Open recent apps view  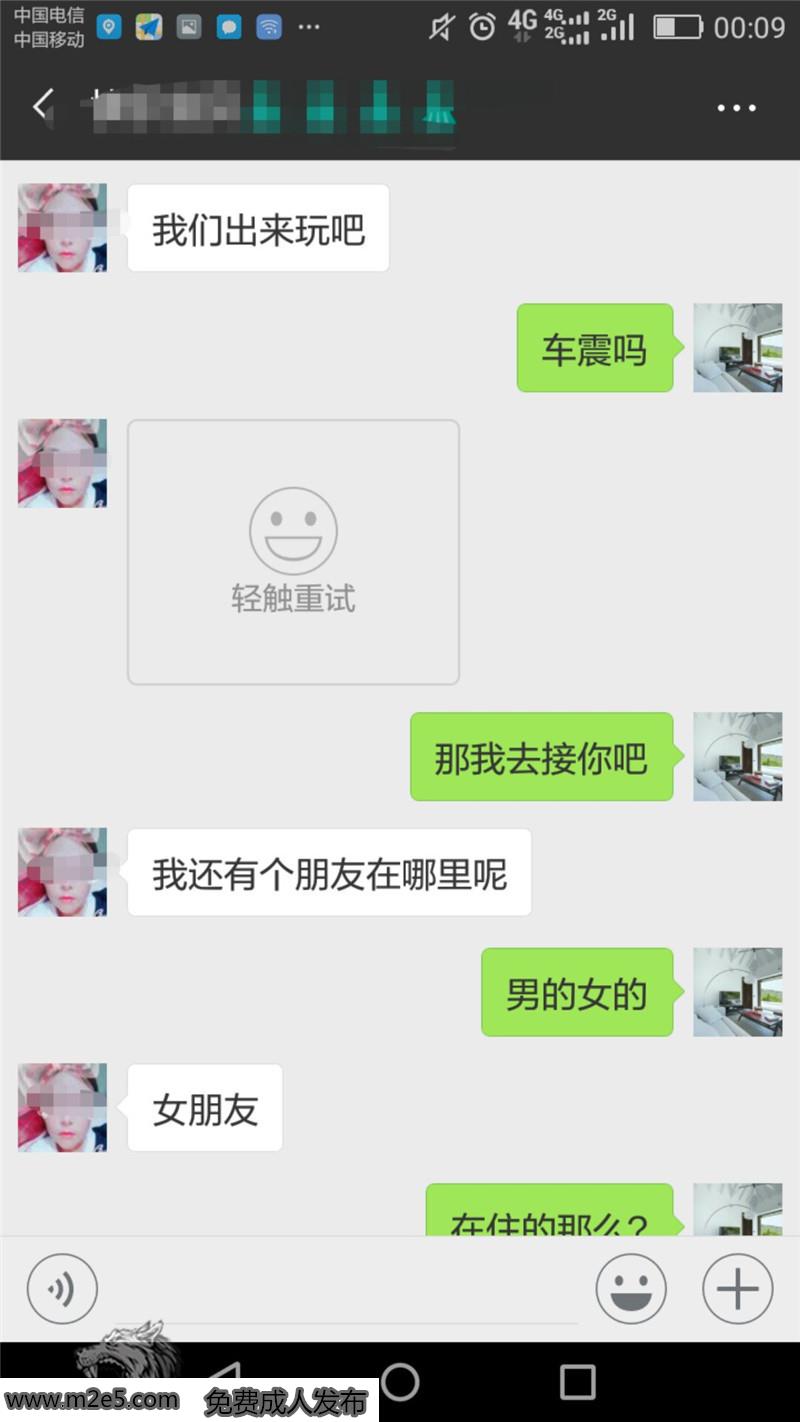pos(577,1381)
